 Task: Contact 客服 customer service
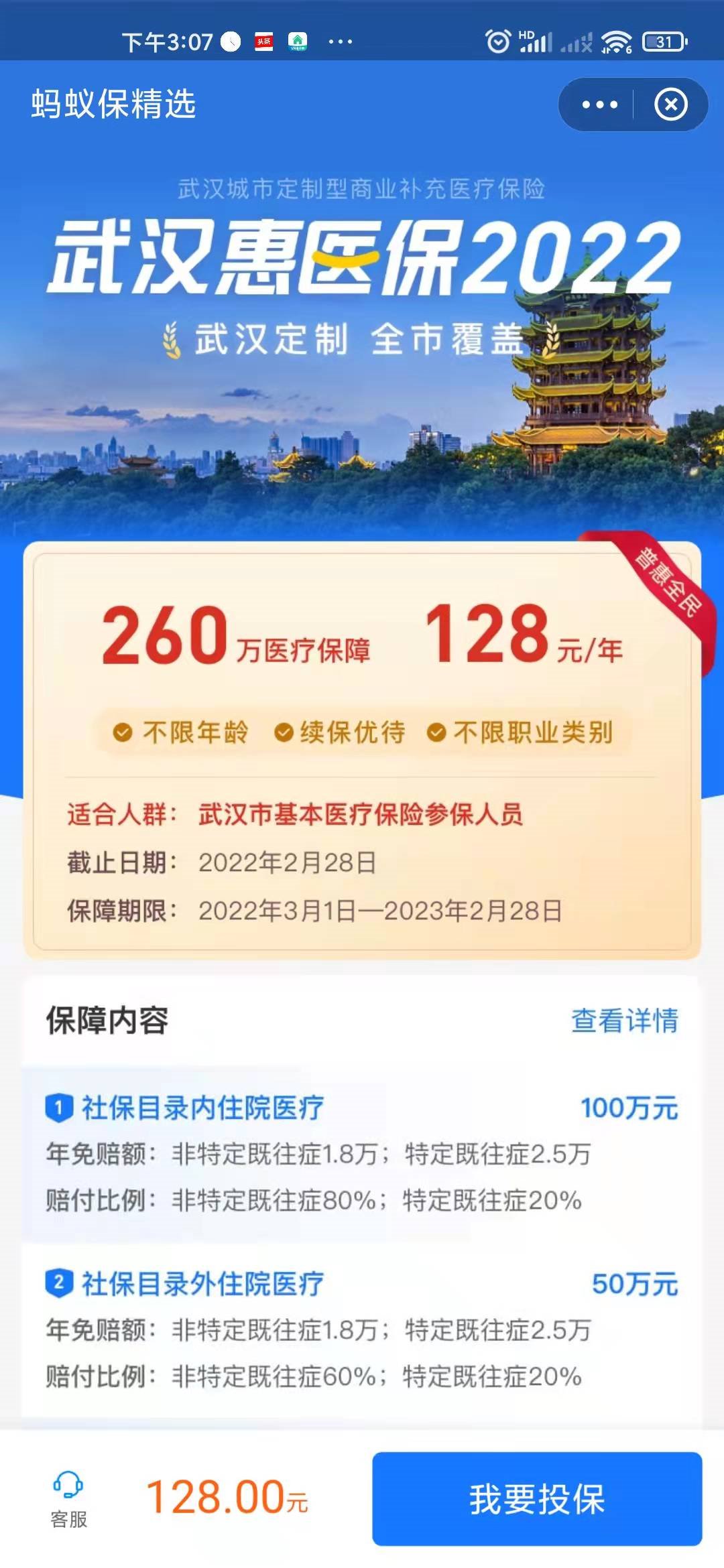pos(68,1500)
